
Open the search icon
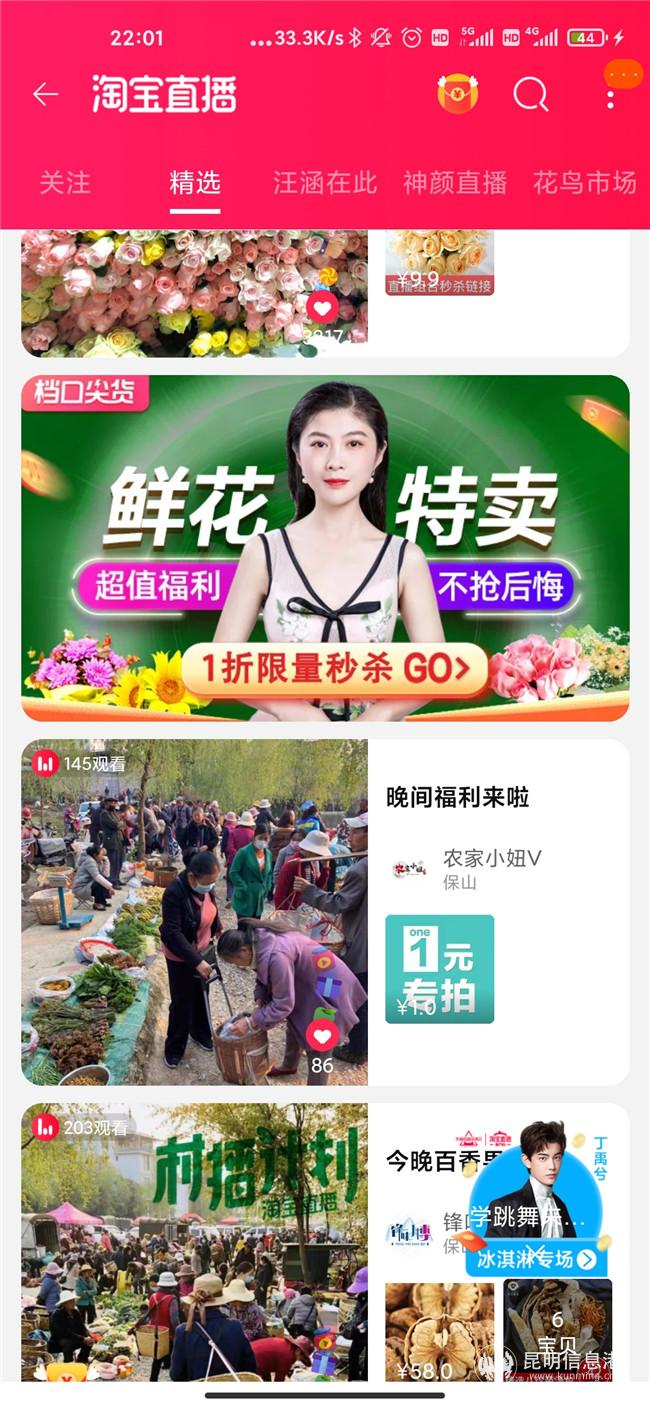531,95
